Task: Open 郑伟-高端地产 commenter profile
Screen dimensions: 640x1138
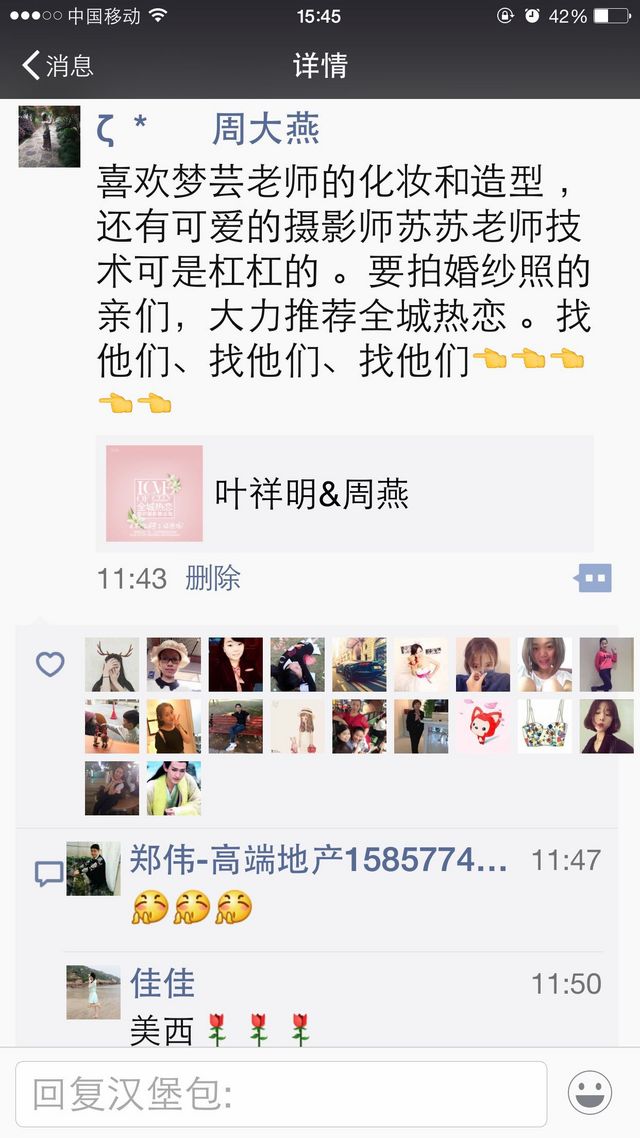Action: pos(319,860)
